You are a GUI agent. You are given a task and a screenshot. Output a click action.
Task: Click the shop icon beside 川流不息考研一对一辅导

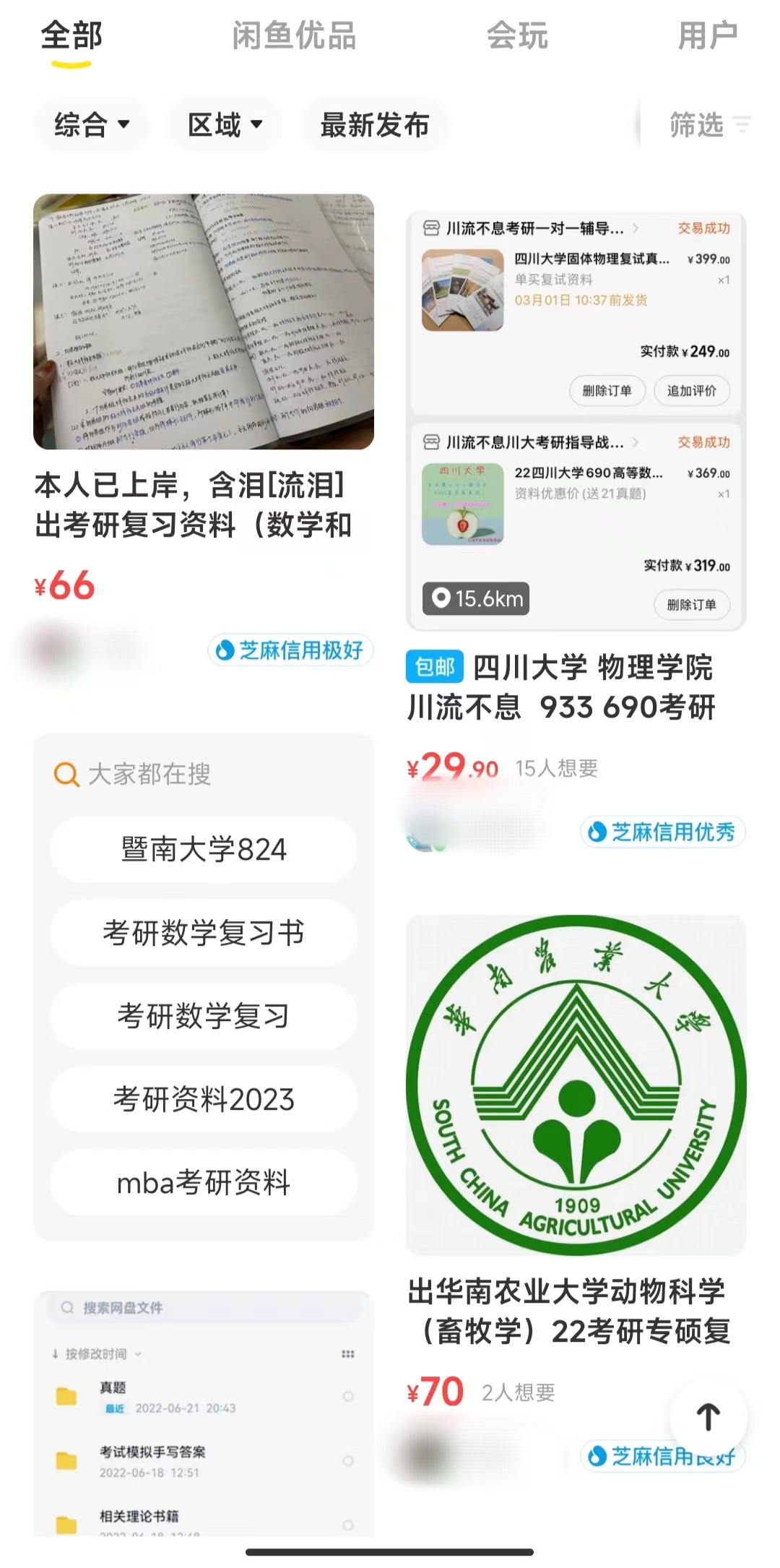(x=433, y=228)
